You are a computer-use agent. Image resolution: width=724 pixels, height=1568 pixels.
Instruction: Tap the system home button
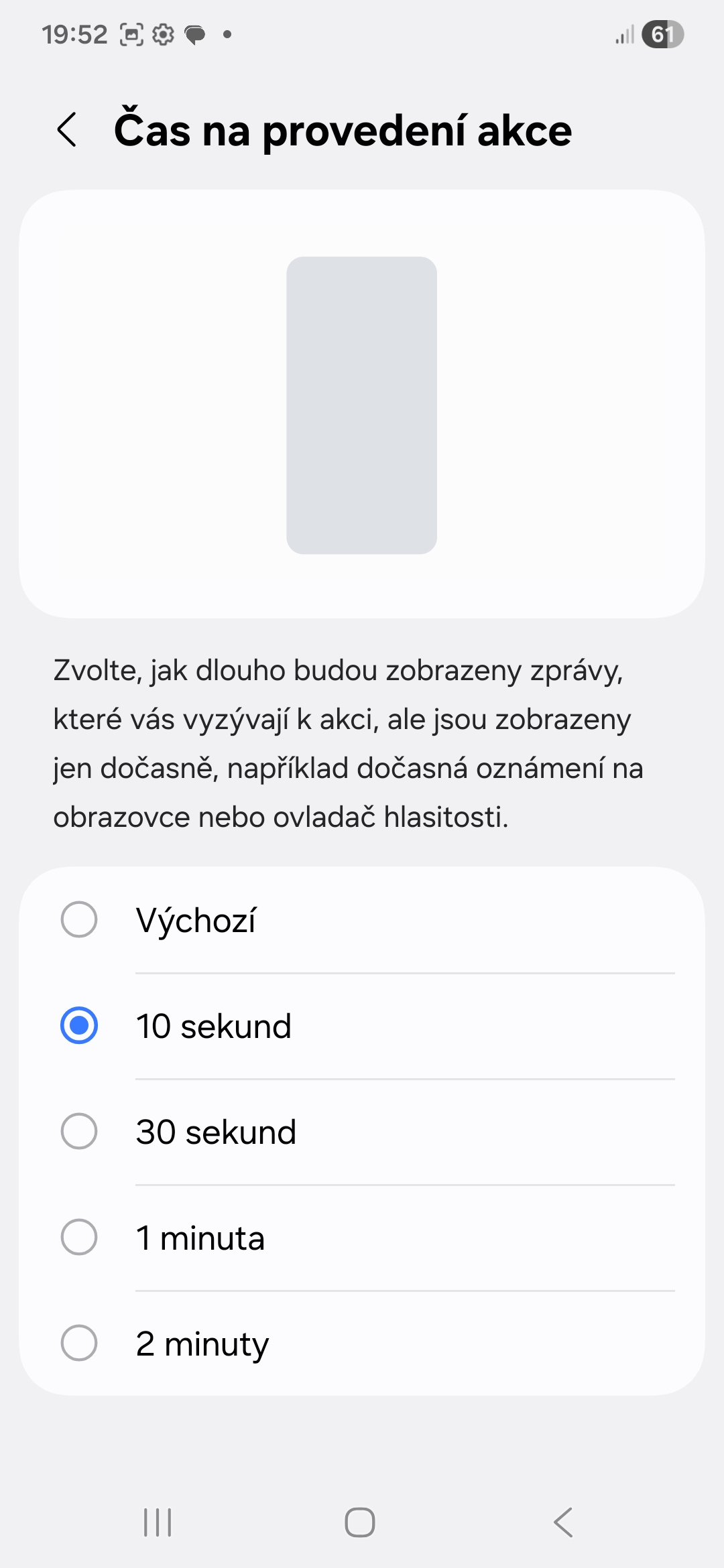(x=360, y=1522)
